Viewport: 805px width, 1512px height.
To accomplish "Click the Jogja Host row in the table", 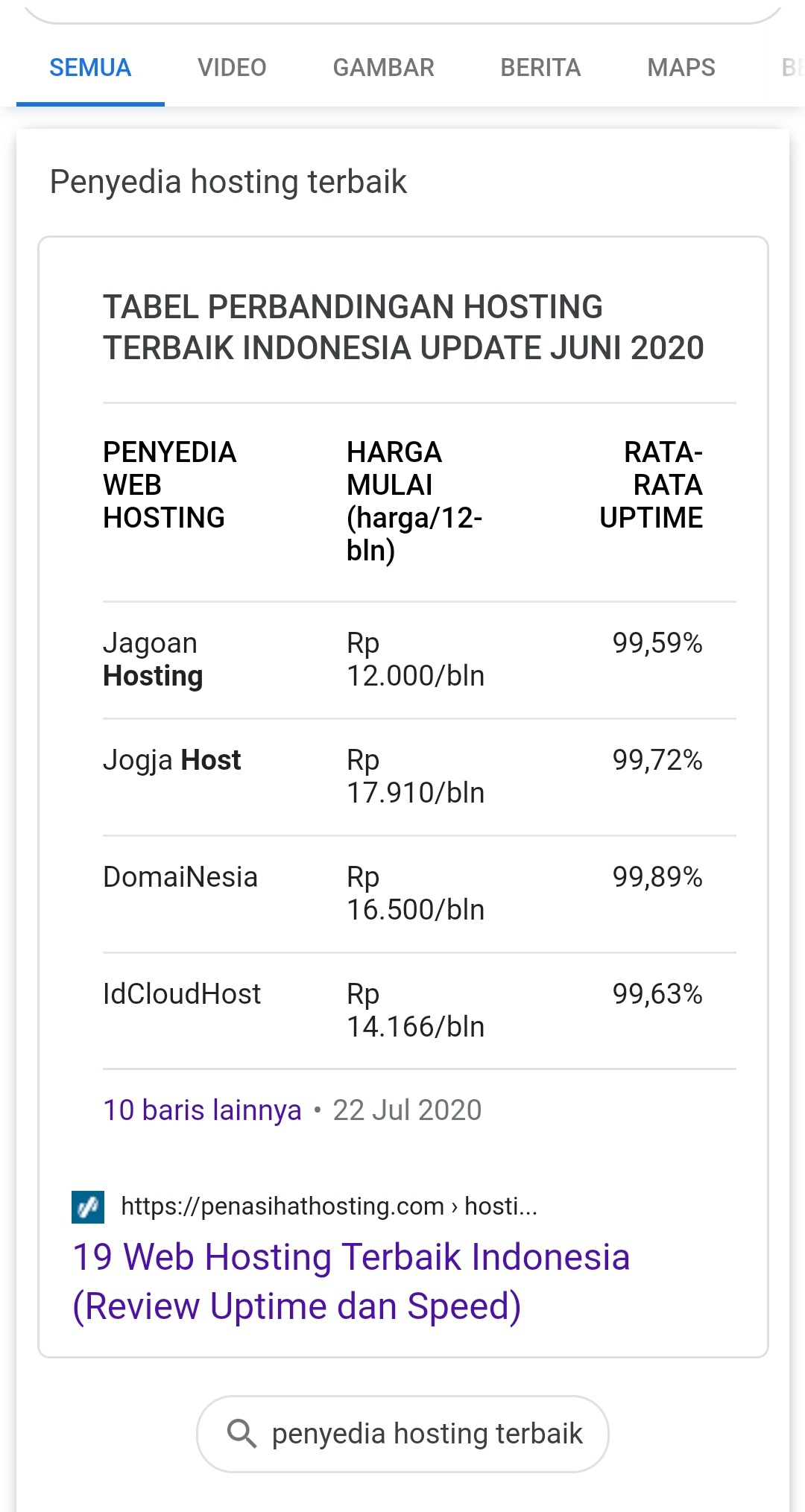I will point(402,775).
